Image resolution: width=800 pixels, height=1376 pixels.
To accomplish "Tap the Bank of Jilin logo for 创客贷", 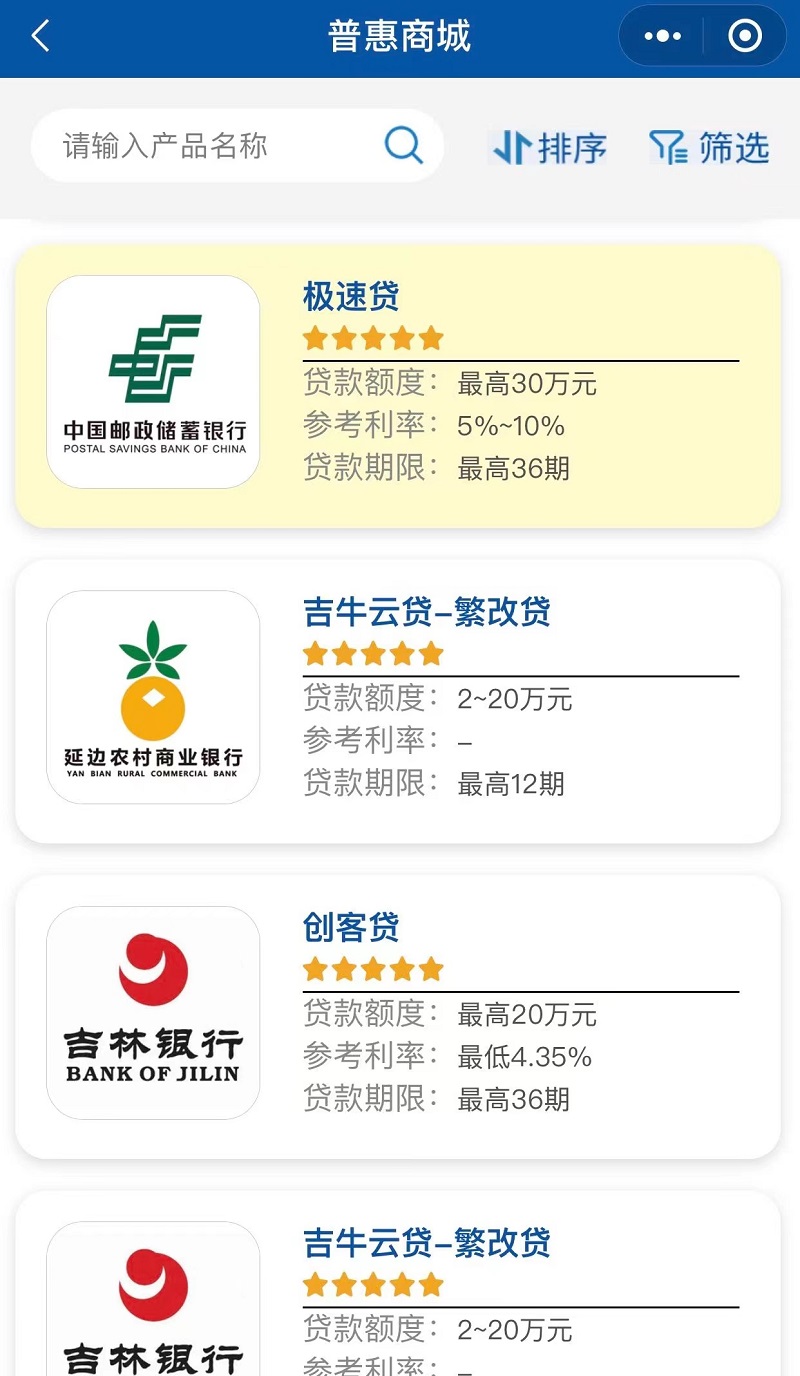I will point(152,1012).
